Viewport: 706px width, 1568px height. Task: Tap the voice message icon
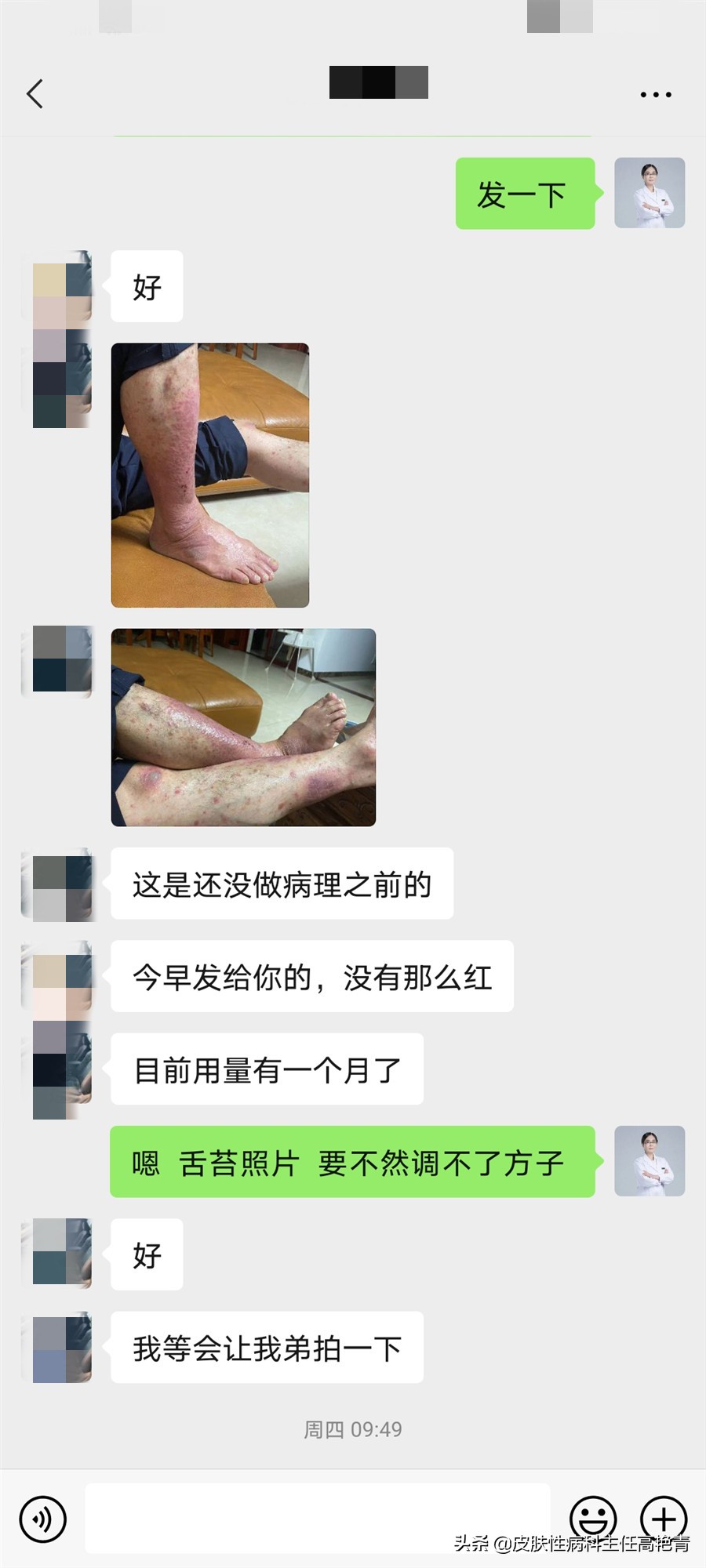(x=43, y=1519)
